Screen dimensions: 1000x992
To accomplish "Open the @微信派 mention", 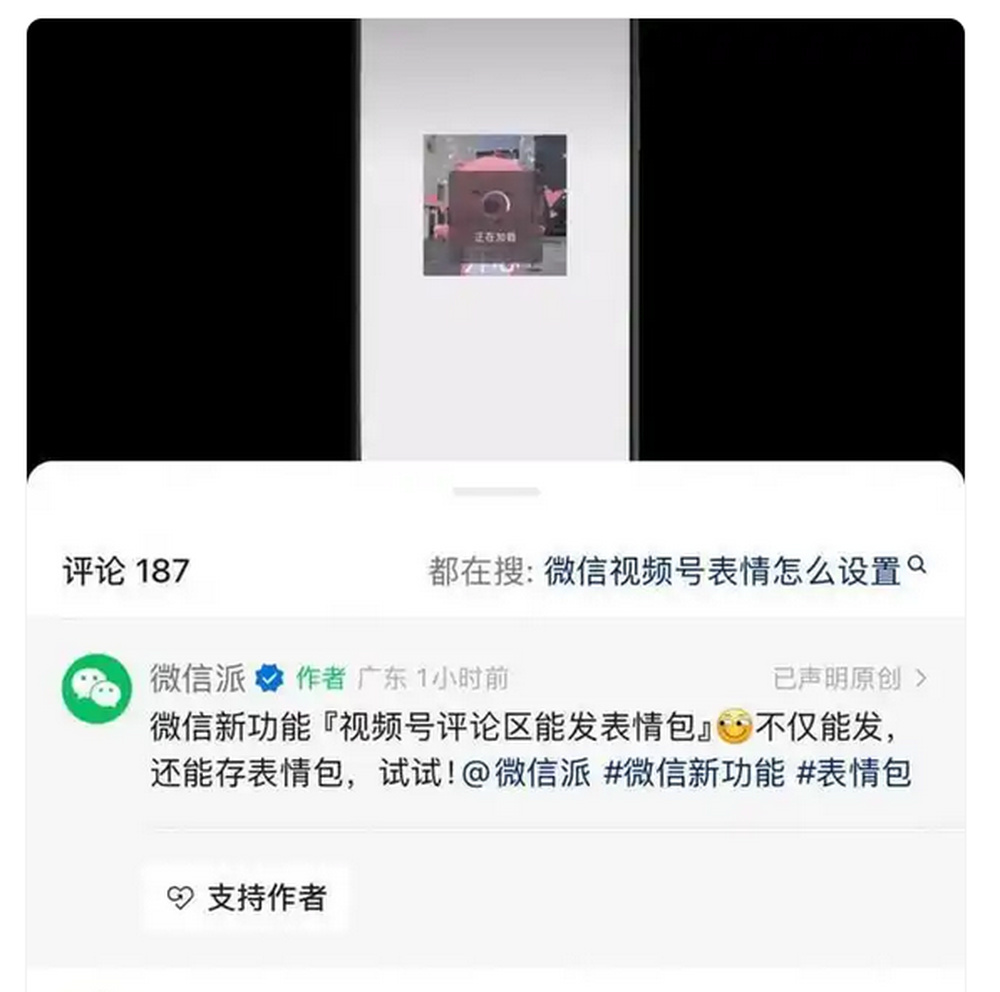I will coord(526,773).
